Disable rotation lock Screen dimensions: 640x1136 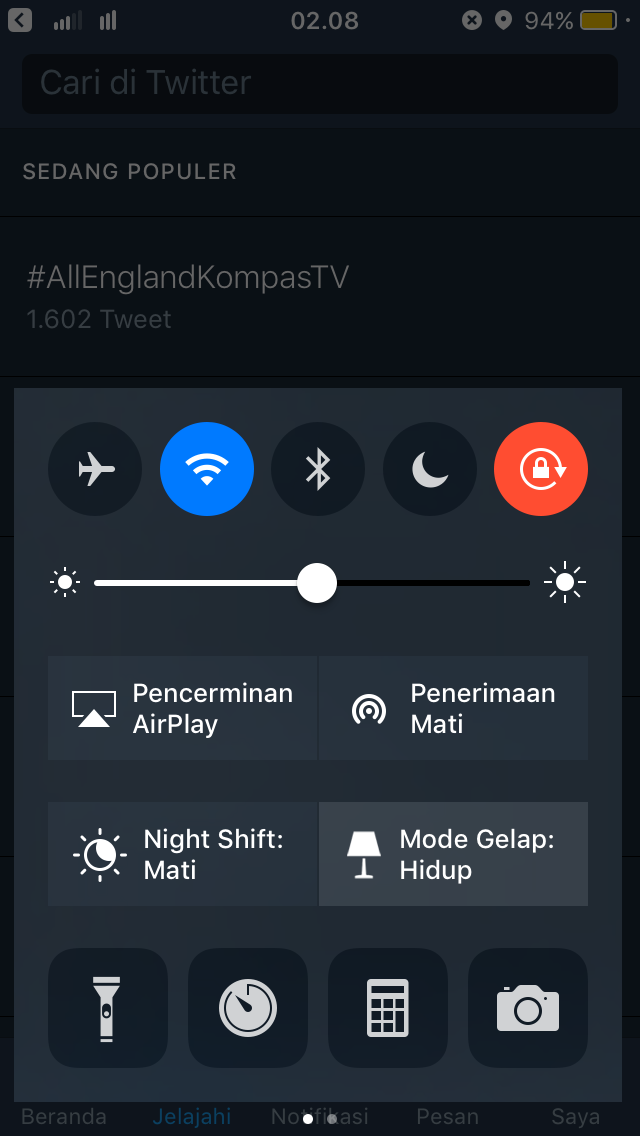[x=541, y=469]
